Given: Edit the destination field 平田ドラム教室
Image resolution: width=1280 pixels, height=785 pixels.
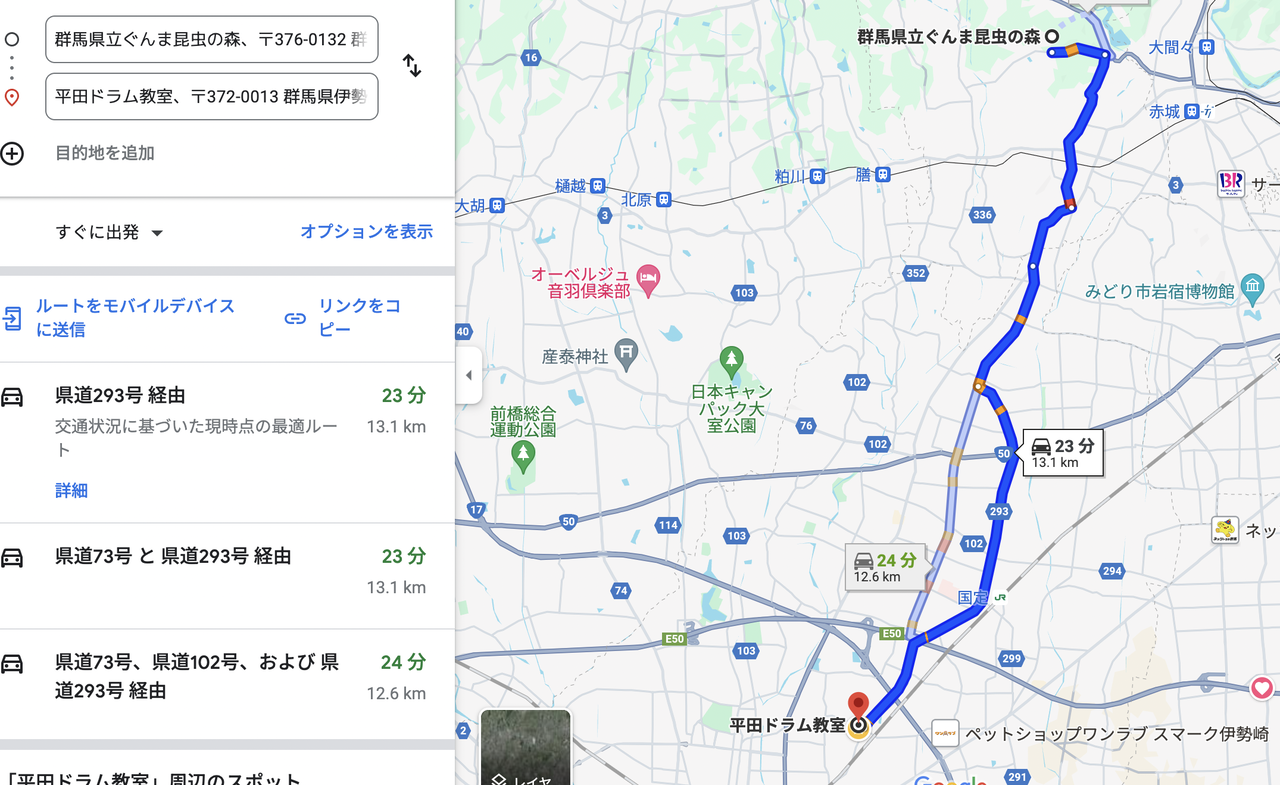Looking at the screenshot, I should pyautogui.click(x=211, y=96).
